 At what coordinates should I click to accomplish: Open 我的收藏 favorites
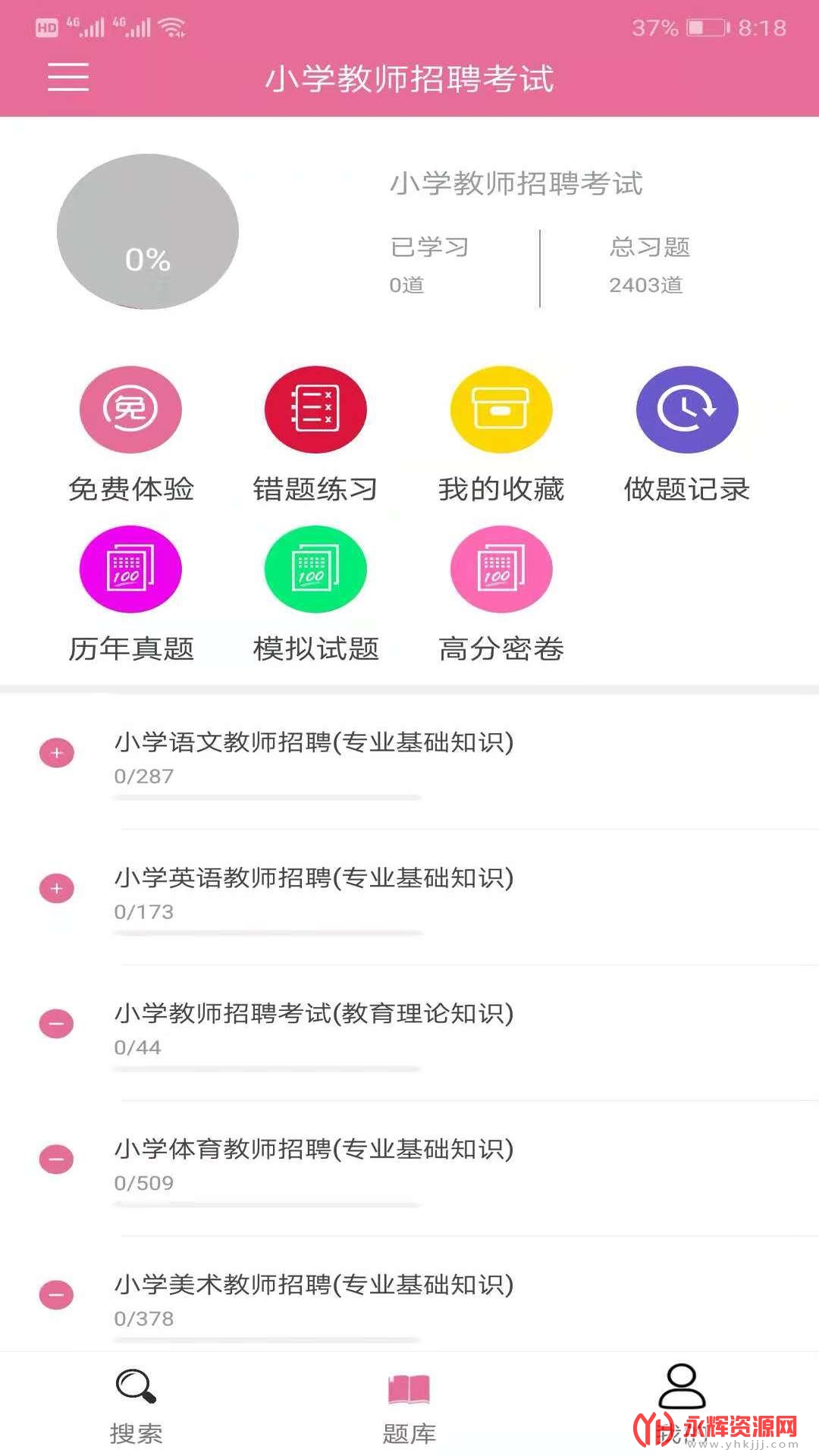click(501, 410)
